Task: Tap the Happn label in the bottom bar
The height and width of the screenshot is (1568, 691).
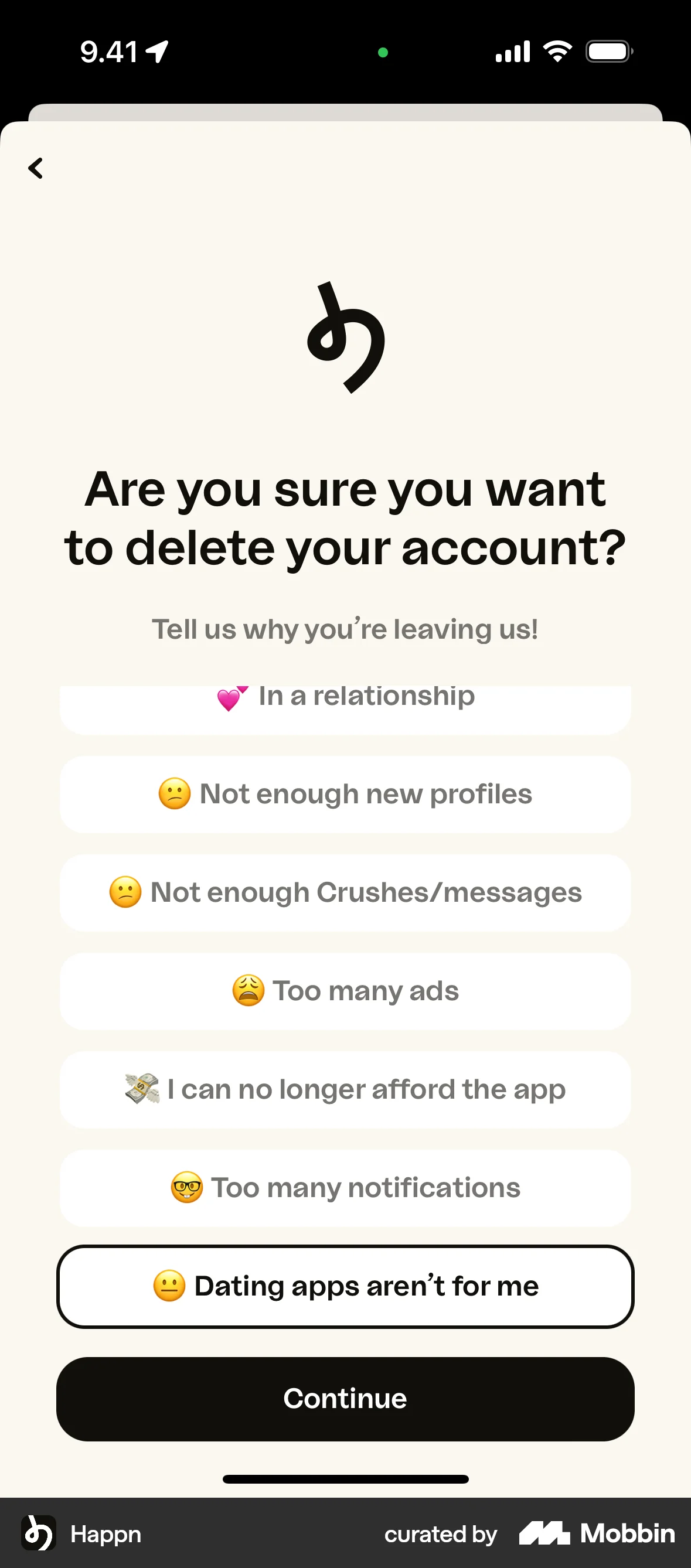Action: [x=105, y=1534]
